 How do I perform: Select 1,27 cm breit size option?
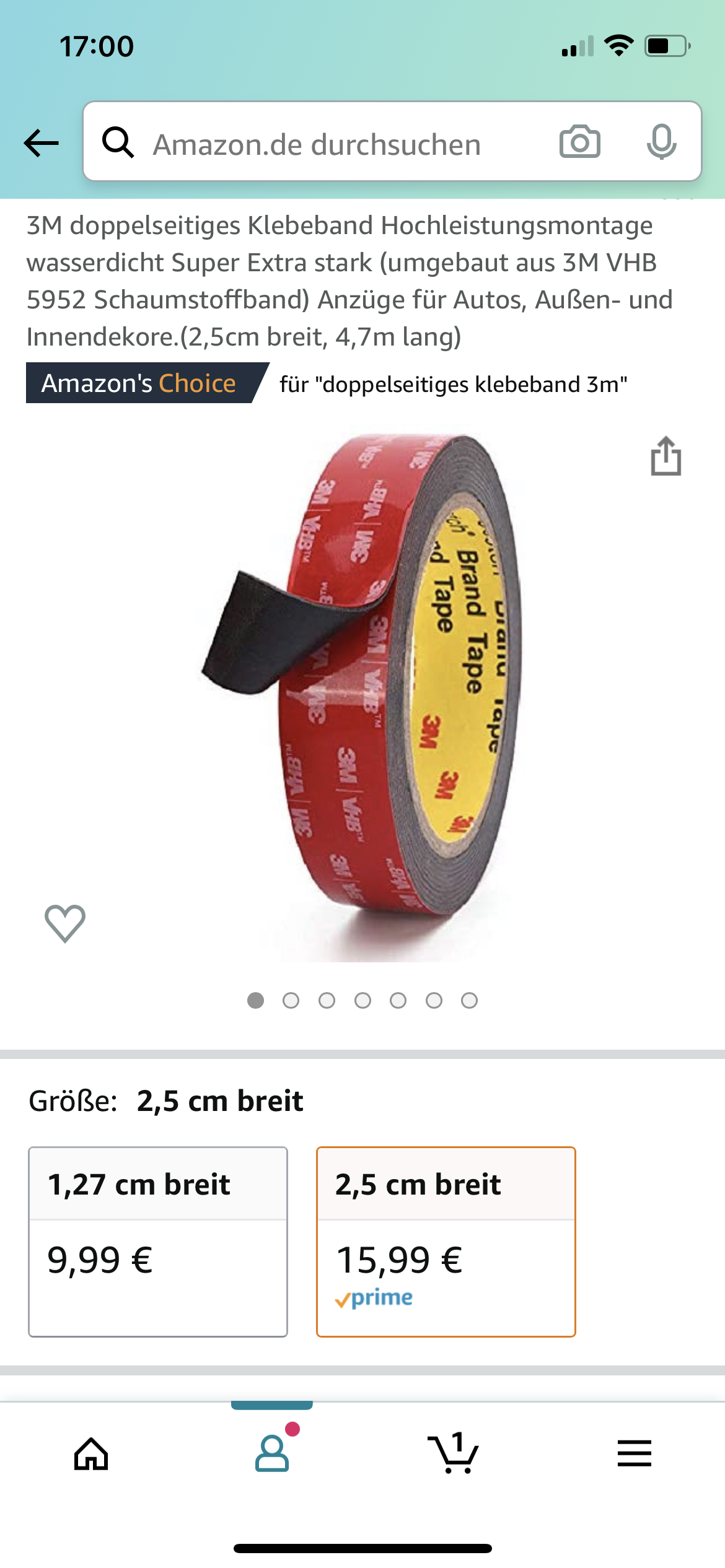(157, 1241)
